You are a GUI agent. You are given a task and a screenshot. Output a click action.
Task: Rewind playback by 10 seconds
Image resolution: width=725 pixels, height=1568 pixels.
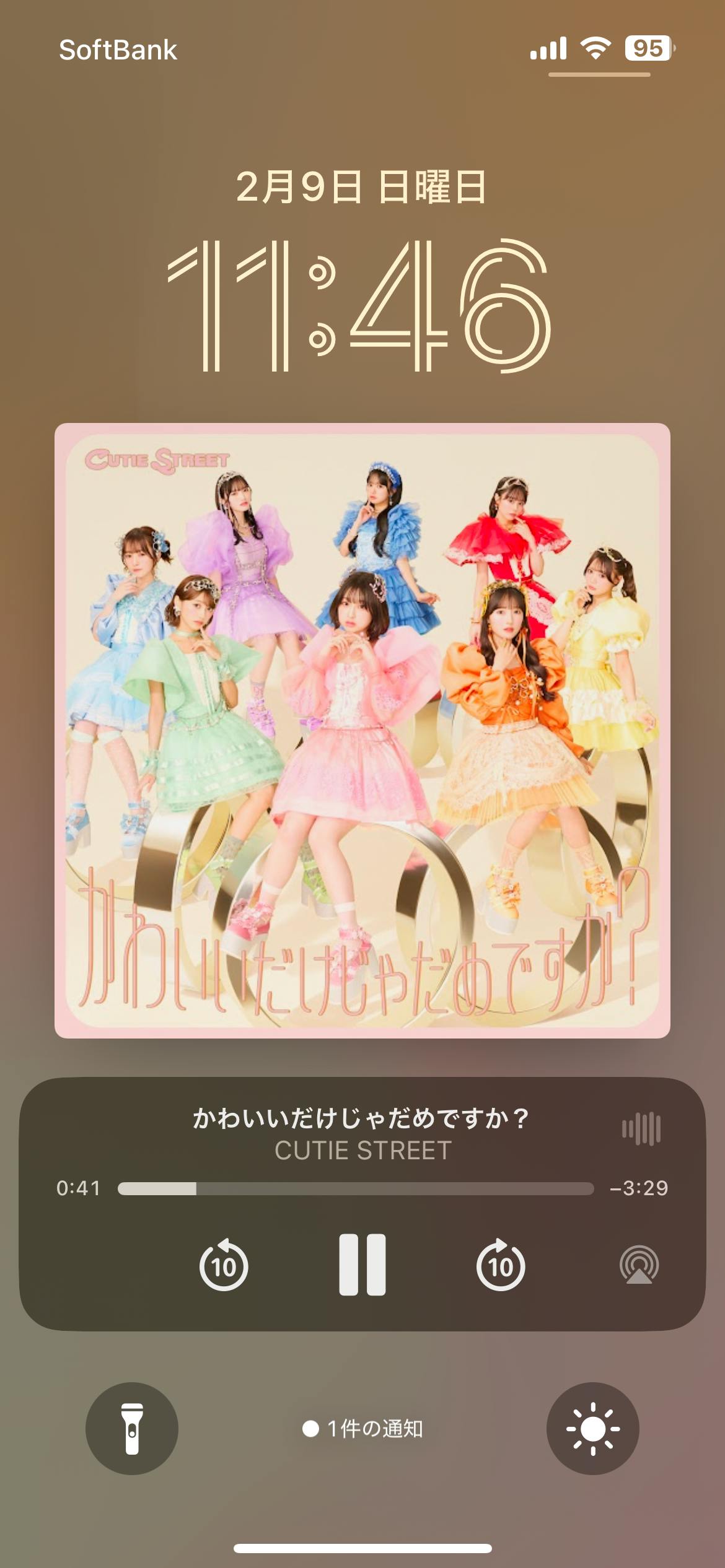point(224,1265)
